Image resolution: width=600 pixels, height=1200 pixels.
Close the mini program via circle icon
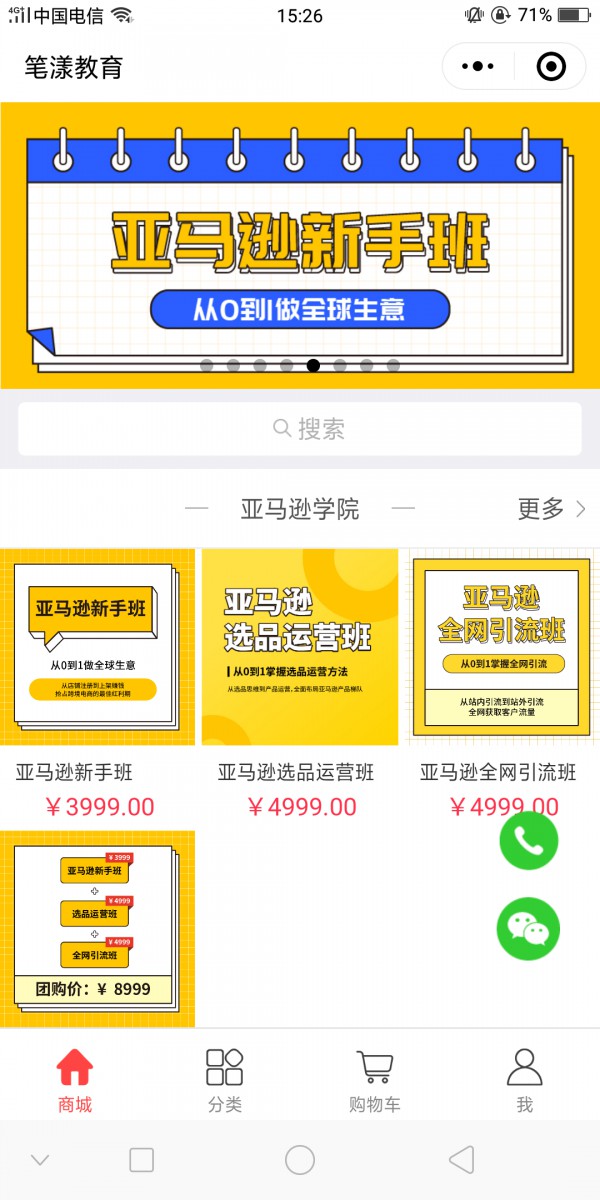[x=551, y=67]
